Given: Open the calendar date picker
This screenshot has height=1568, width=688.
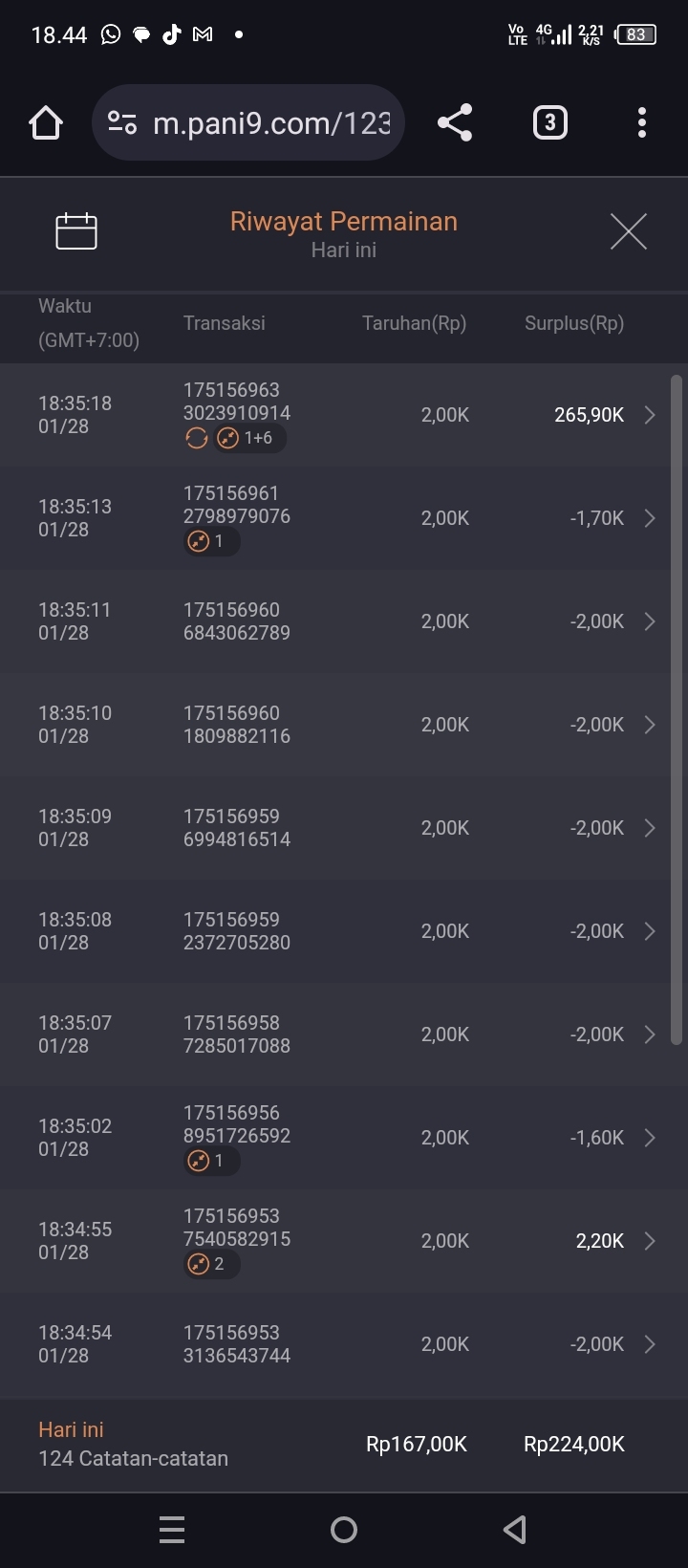Looking at the screenshot, I should pyautogui.click(x=76, y=231).
